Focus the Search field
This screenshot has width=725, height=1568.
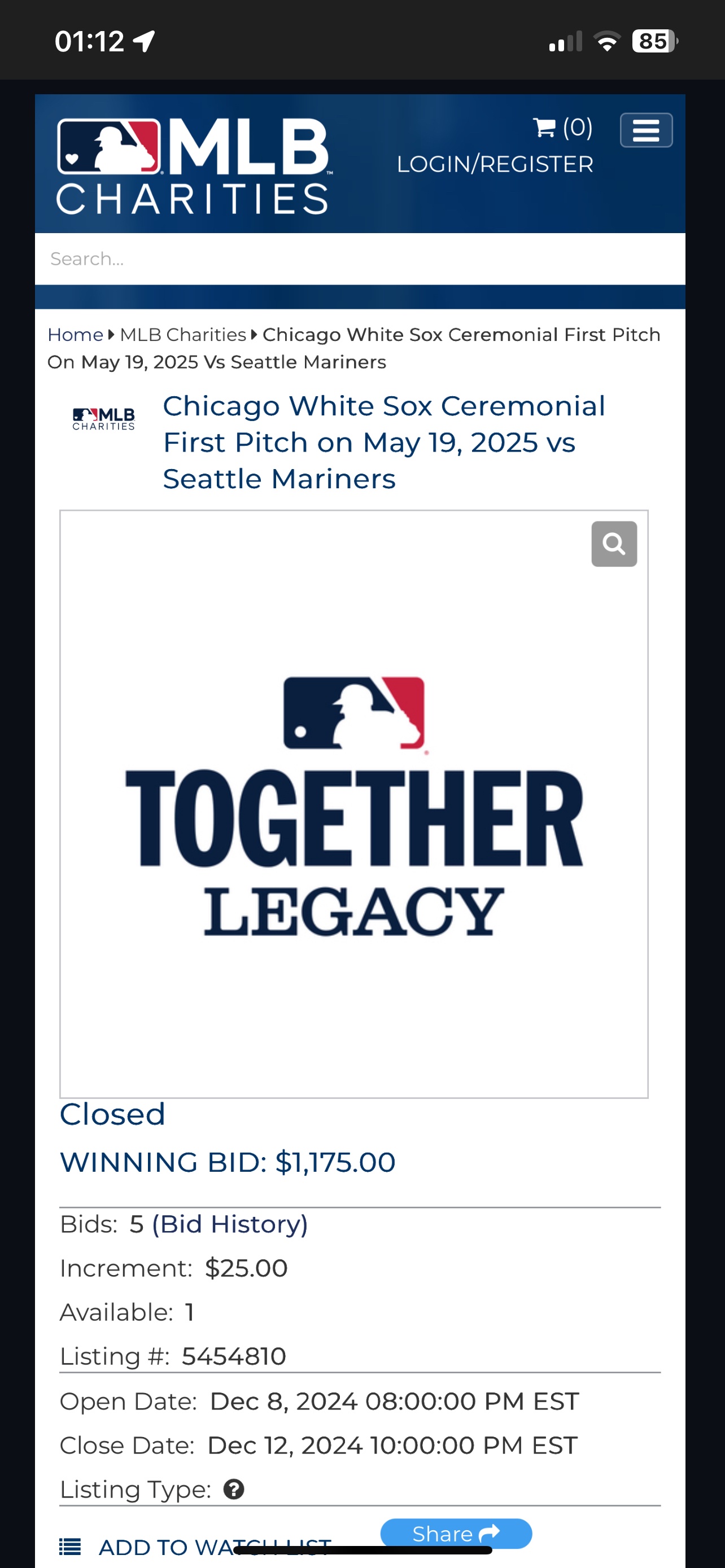tap(360, 259)
